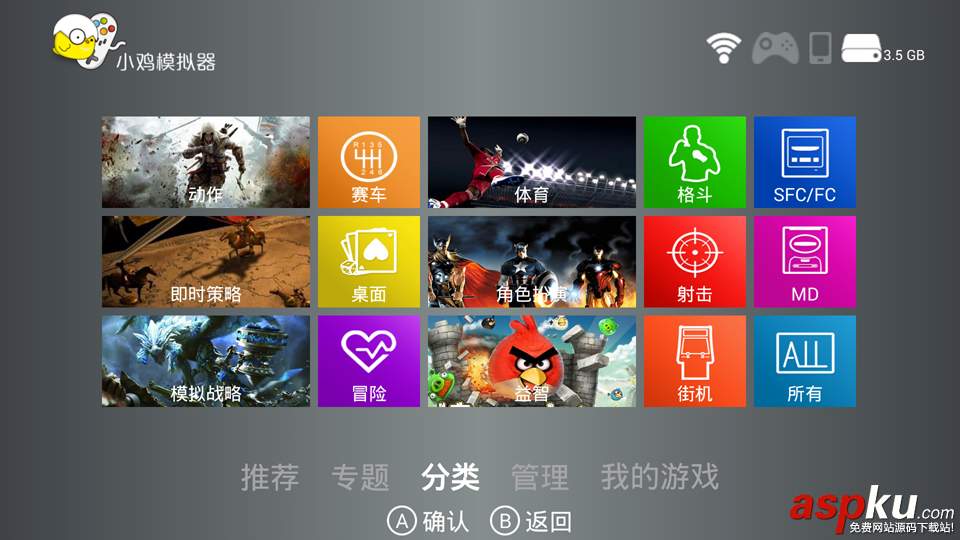The image size is (960, 540).
Task: Open the 即时策略 category
Action: (205, 261)
